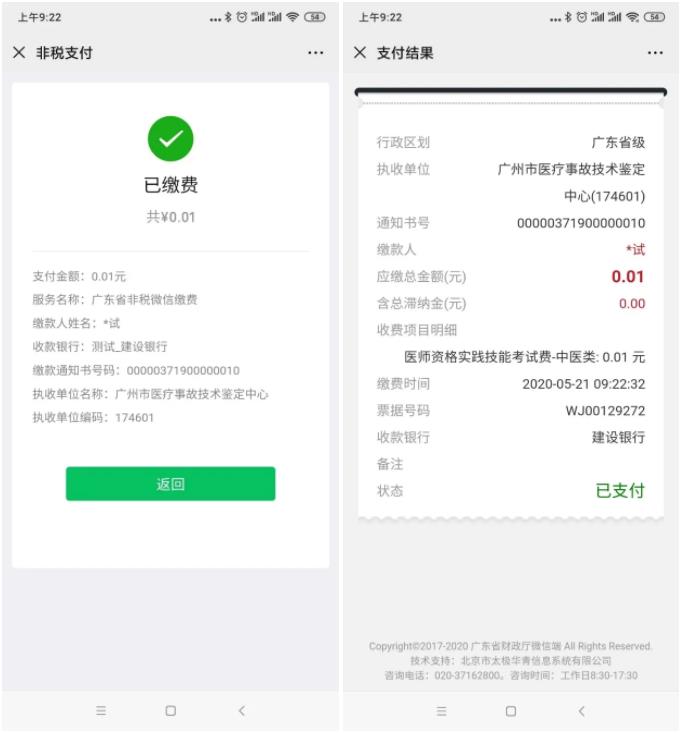Close the 非税支付 page

(19, 53)
